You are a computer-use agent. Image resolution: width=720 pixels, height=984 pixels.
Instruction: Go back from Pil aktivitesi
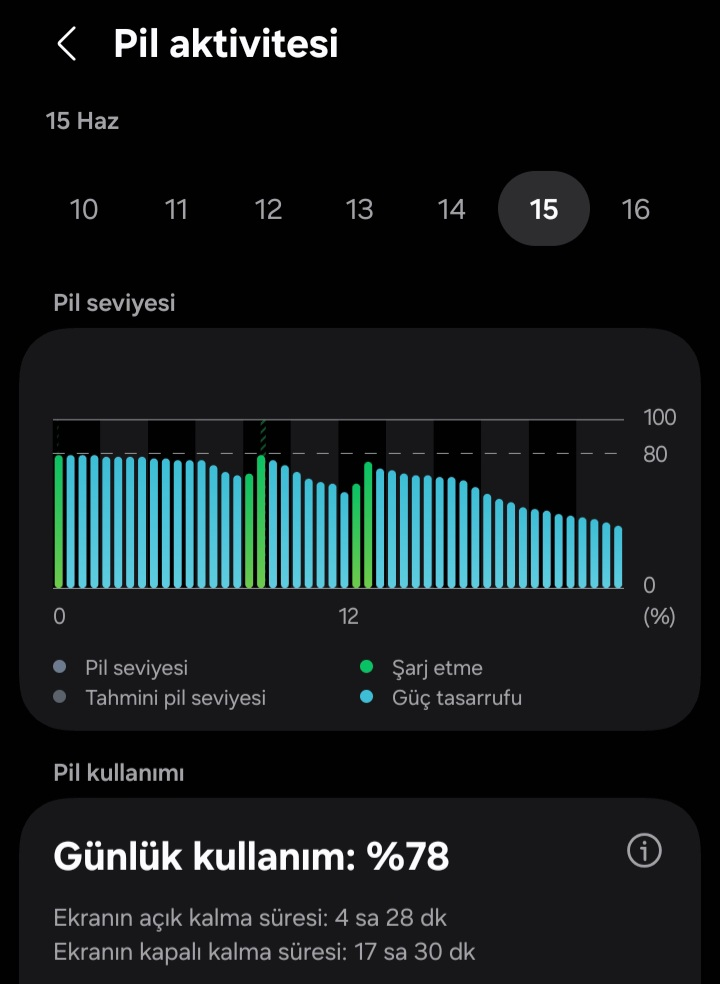point(67,43)
